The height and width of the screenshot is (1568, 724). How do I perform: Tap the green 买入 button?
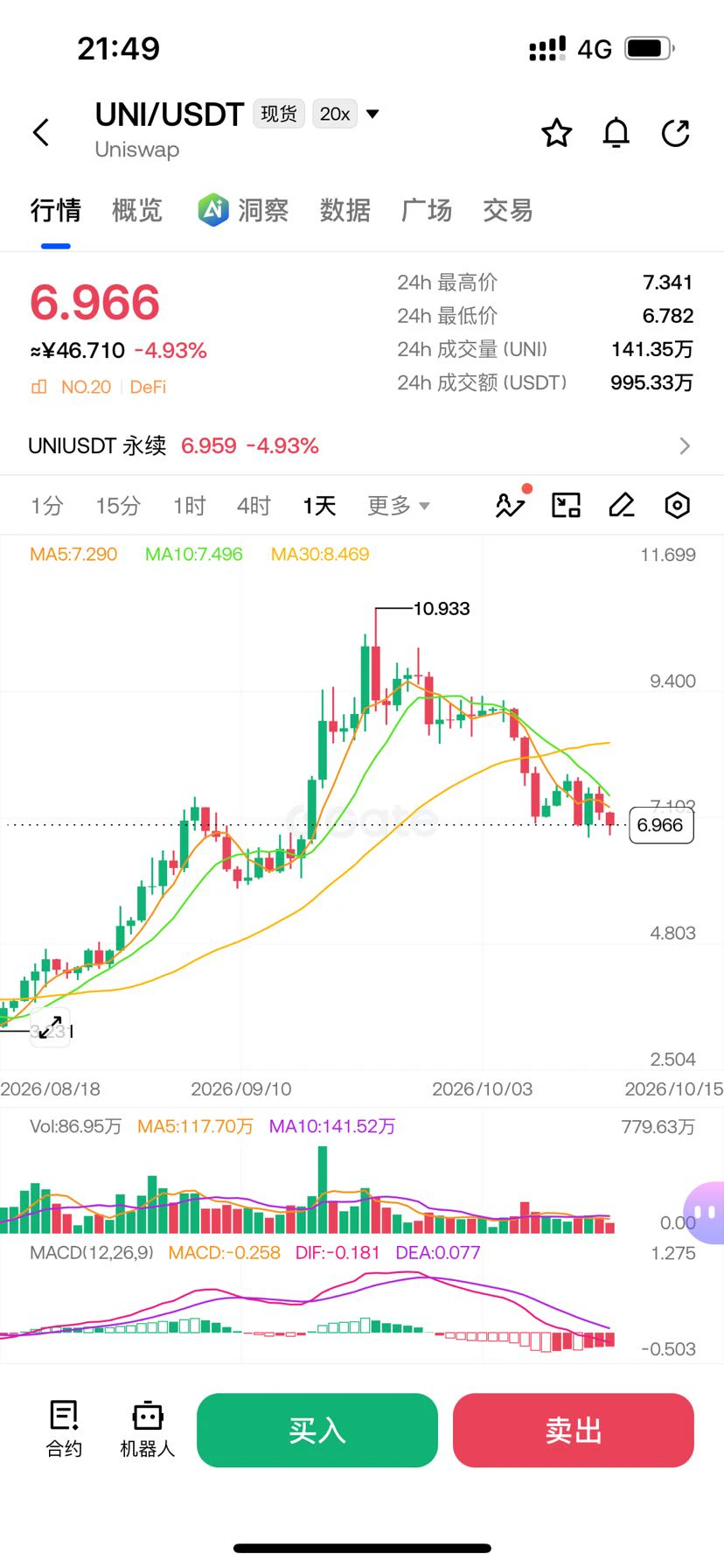point(317,1431)
